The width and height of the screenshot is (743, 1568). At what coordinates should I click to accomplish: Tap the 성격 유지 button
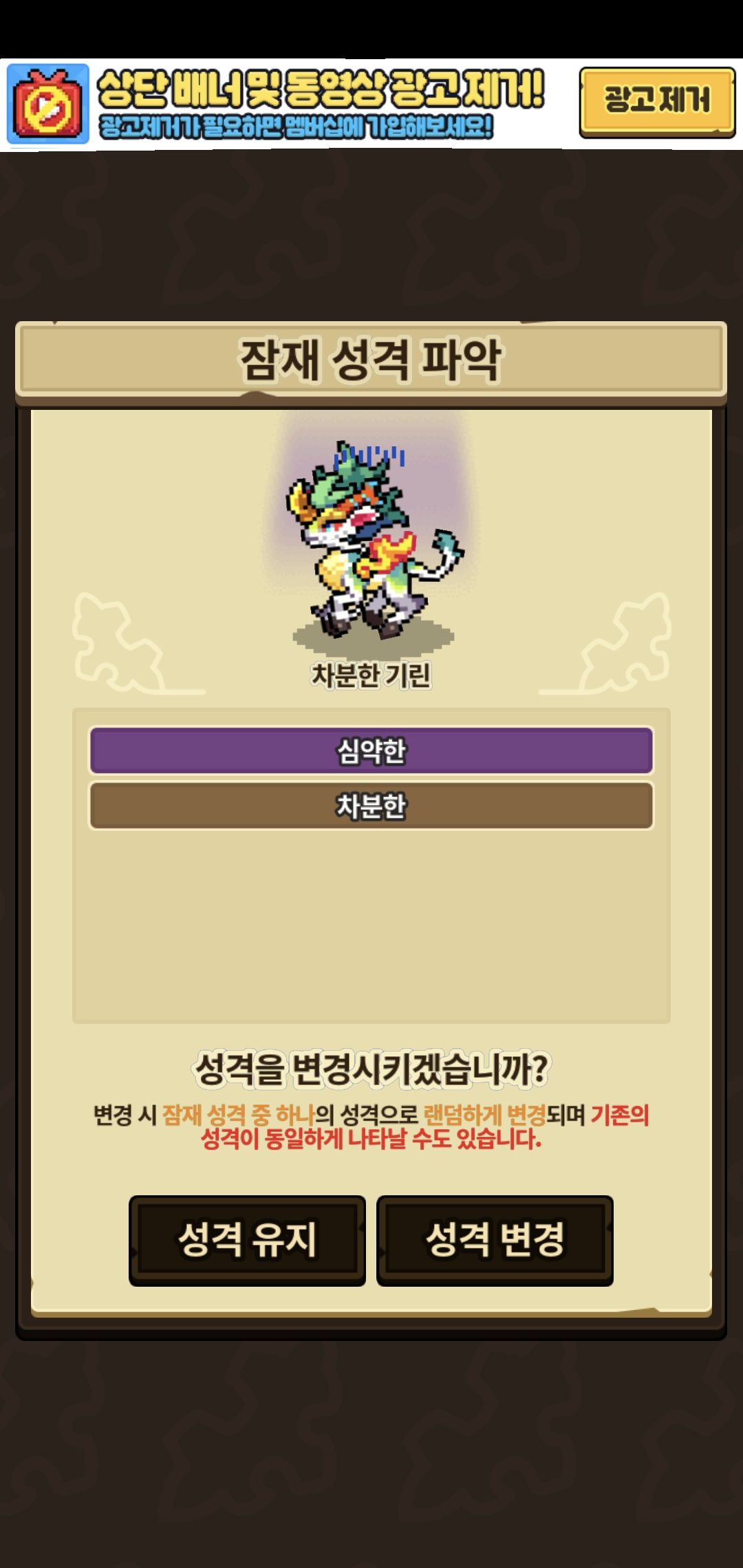pyautogui.click(x=247, y=1241)
